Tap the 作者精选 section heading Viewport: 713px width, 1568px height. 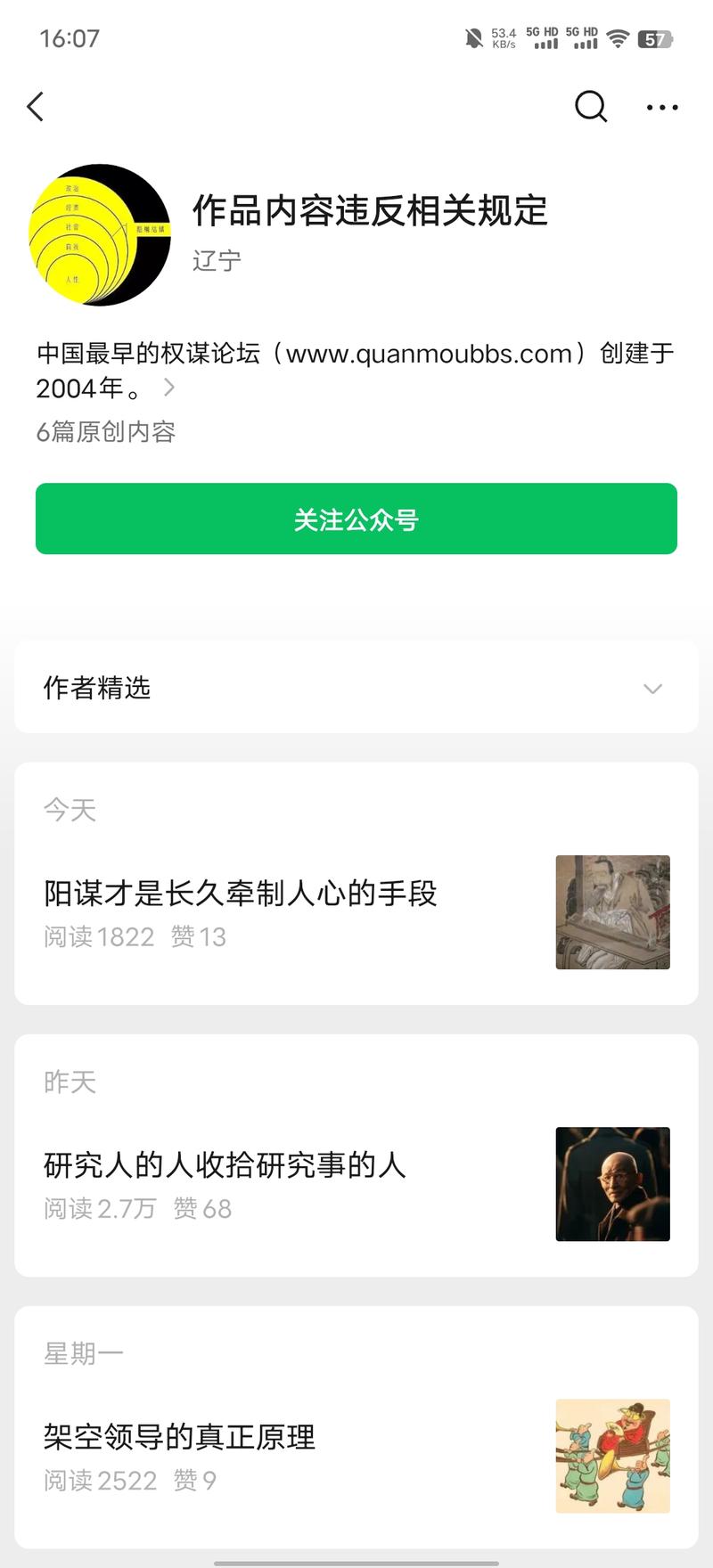coord(98,688)
